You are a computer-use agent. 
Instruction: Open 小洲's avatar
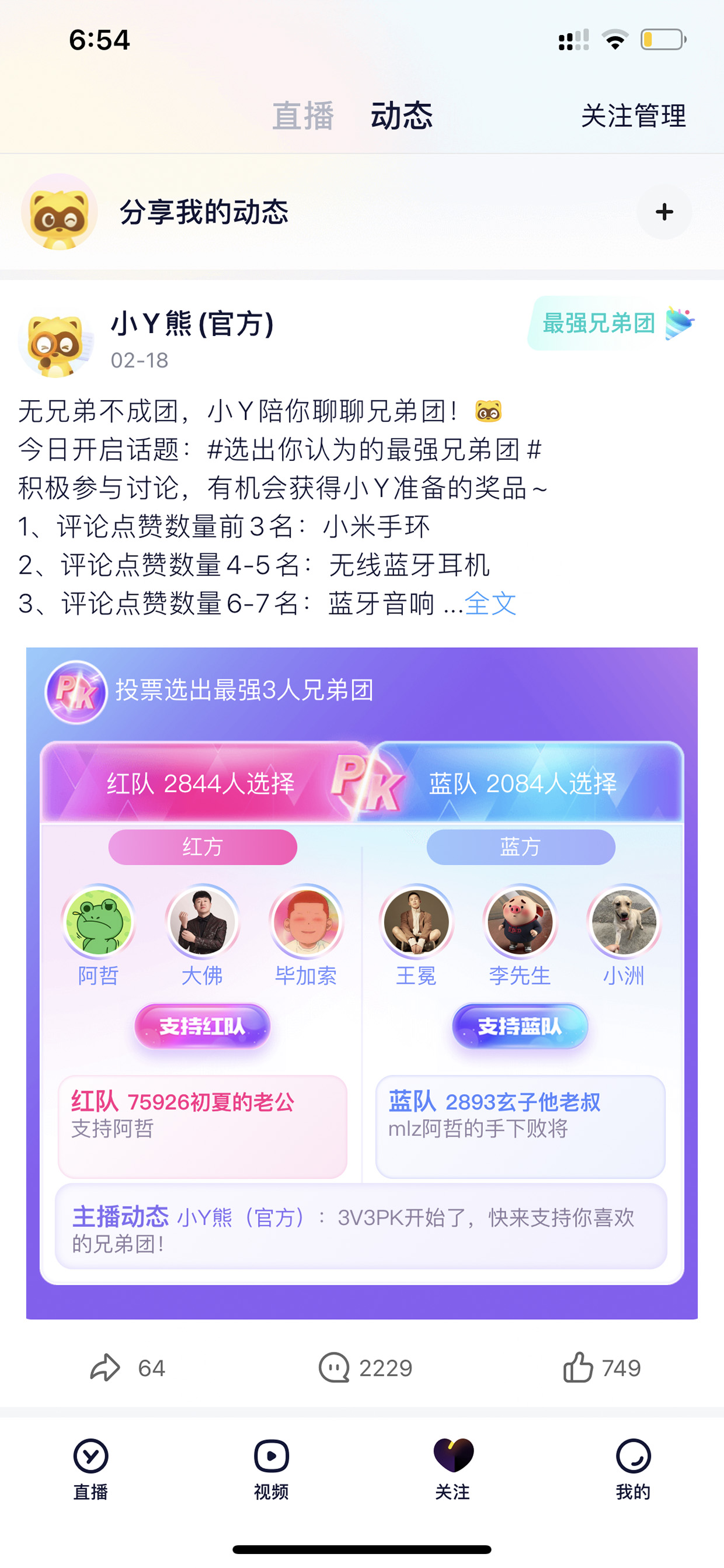click(x=624, y=921)
